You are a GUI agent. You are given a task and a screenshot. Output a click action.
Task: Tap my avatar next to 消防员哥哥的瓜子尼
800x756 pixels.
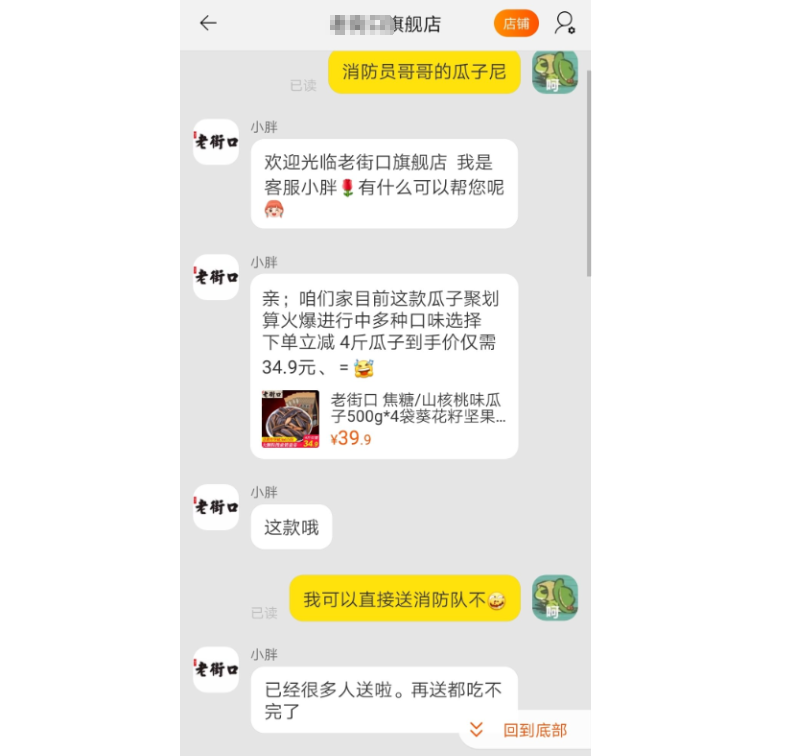554,72
